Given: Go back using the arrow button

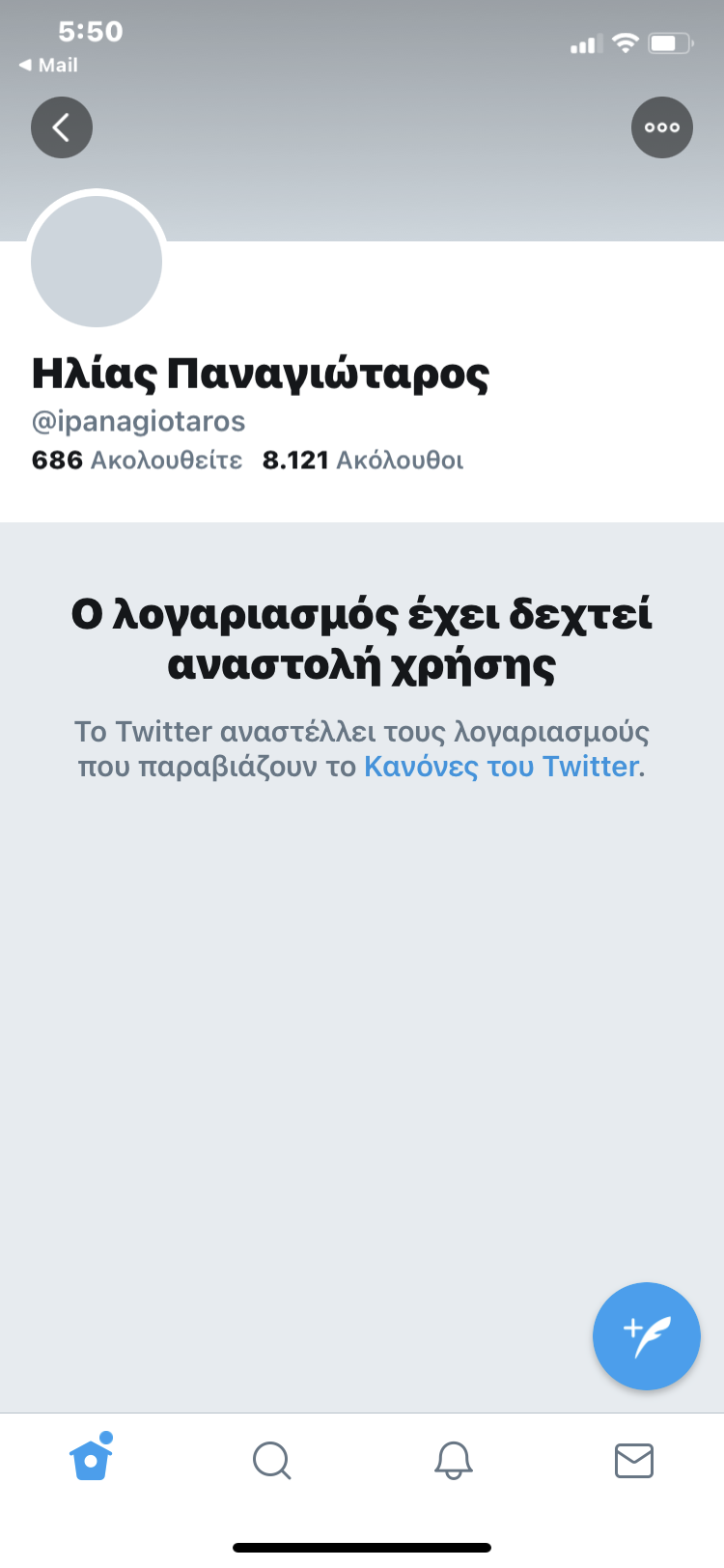Looking at the screenshot, I should coord(62,127).
